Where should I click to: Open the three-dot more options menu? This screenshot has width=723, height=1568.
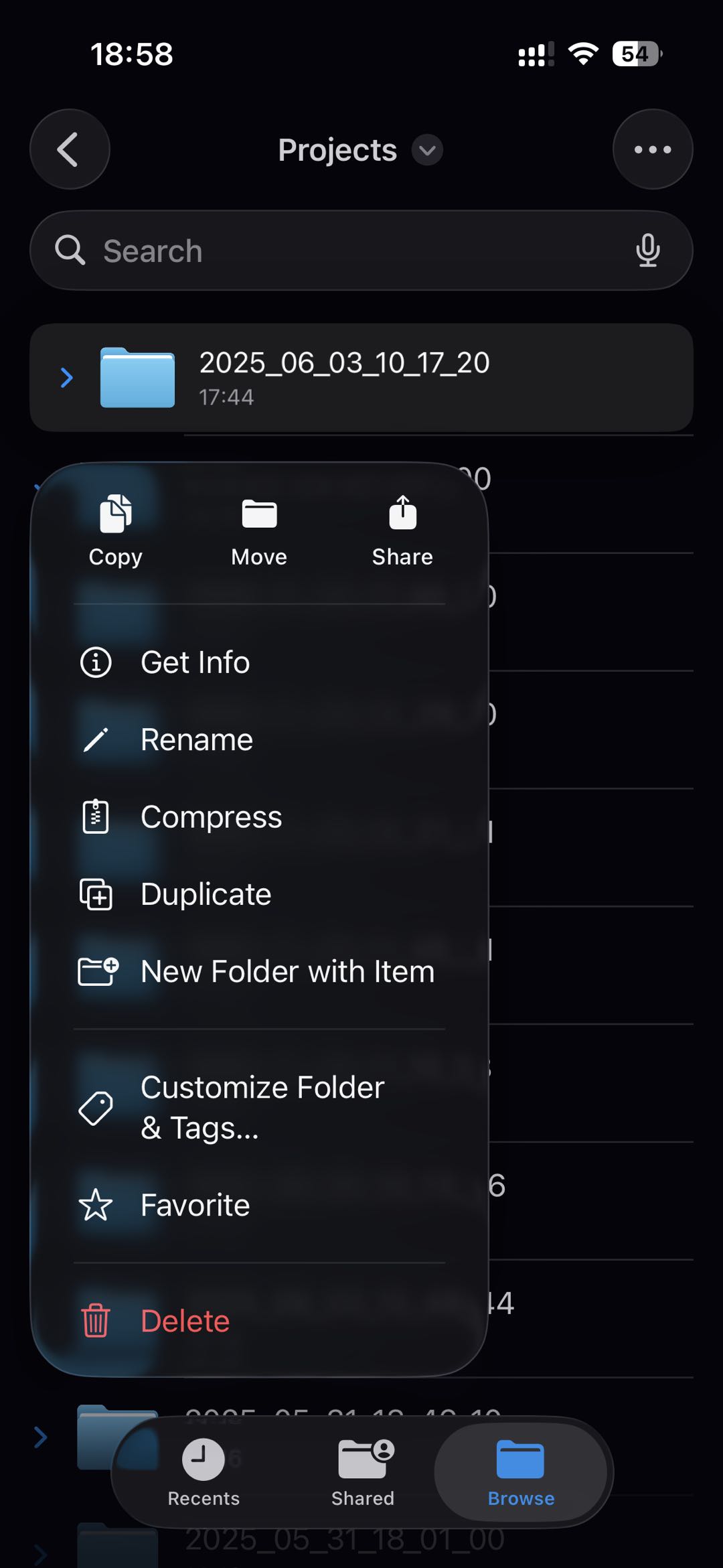[652, 149]
